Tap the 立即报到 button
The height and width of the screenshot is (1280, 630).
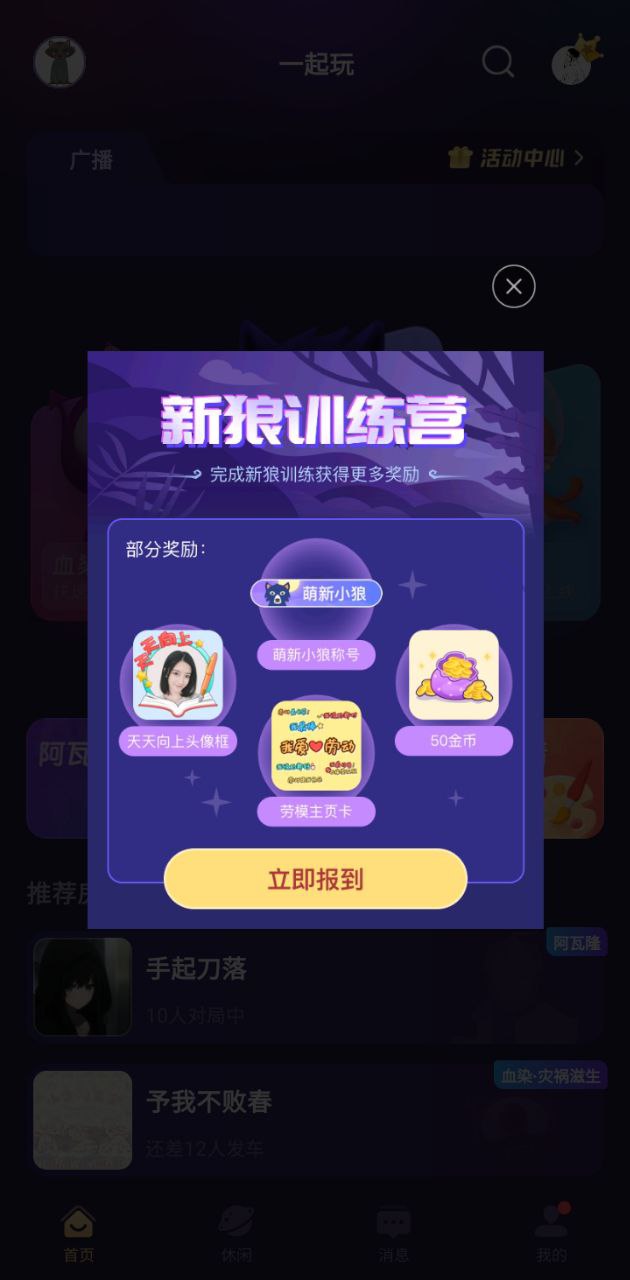pyautogui.click(x=315, y=879)
